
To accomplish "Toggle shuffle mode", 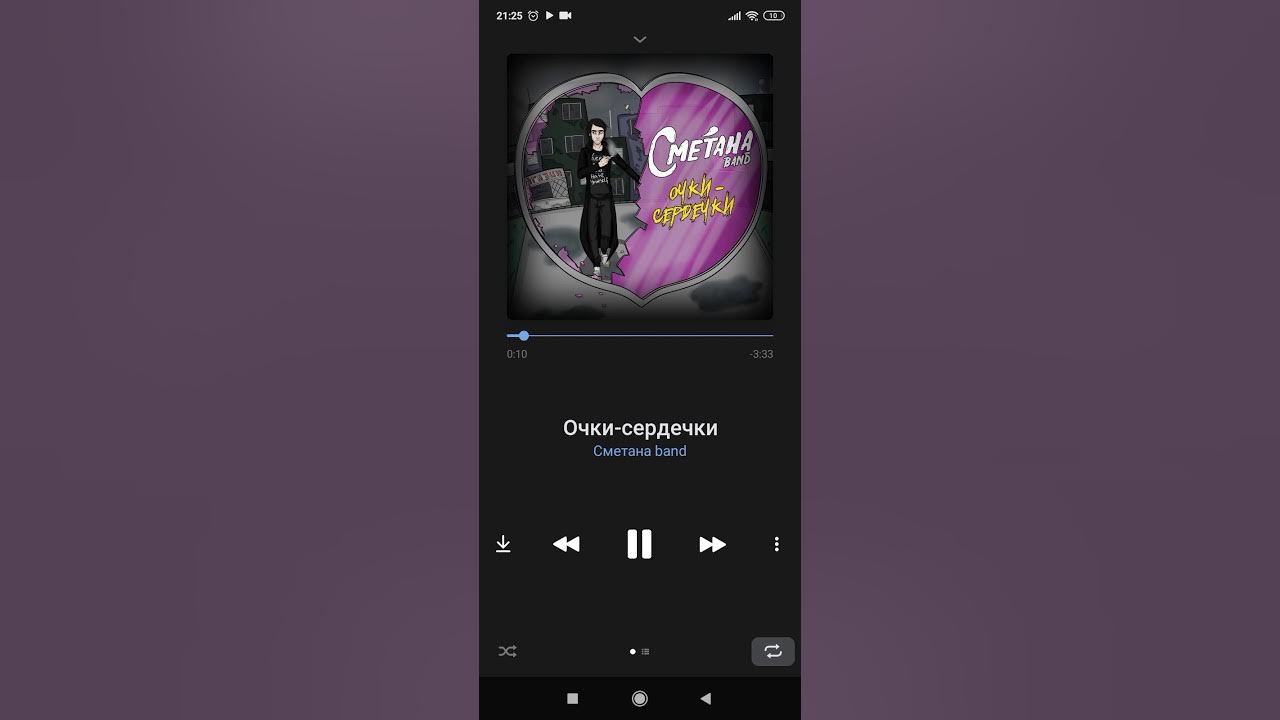I will click(508, 651).
